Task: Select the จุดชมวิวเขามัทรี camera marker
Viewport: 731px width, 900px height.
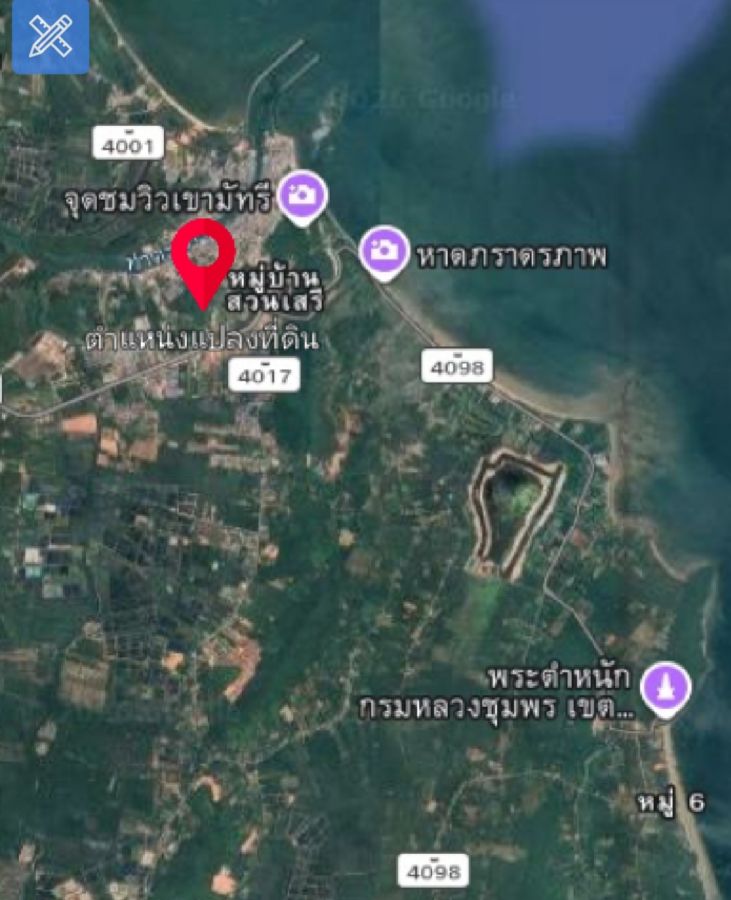Action: tap(303, 192)
